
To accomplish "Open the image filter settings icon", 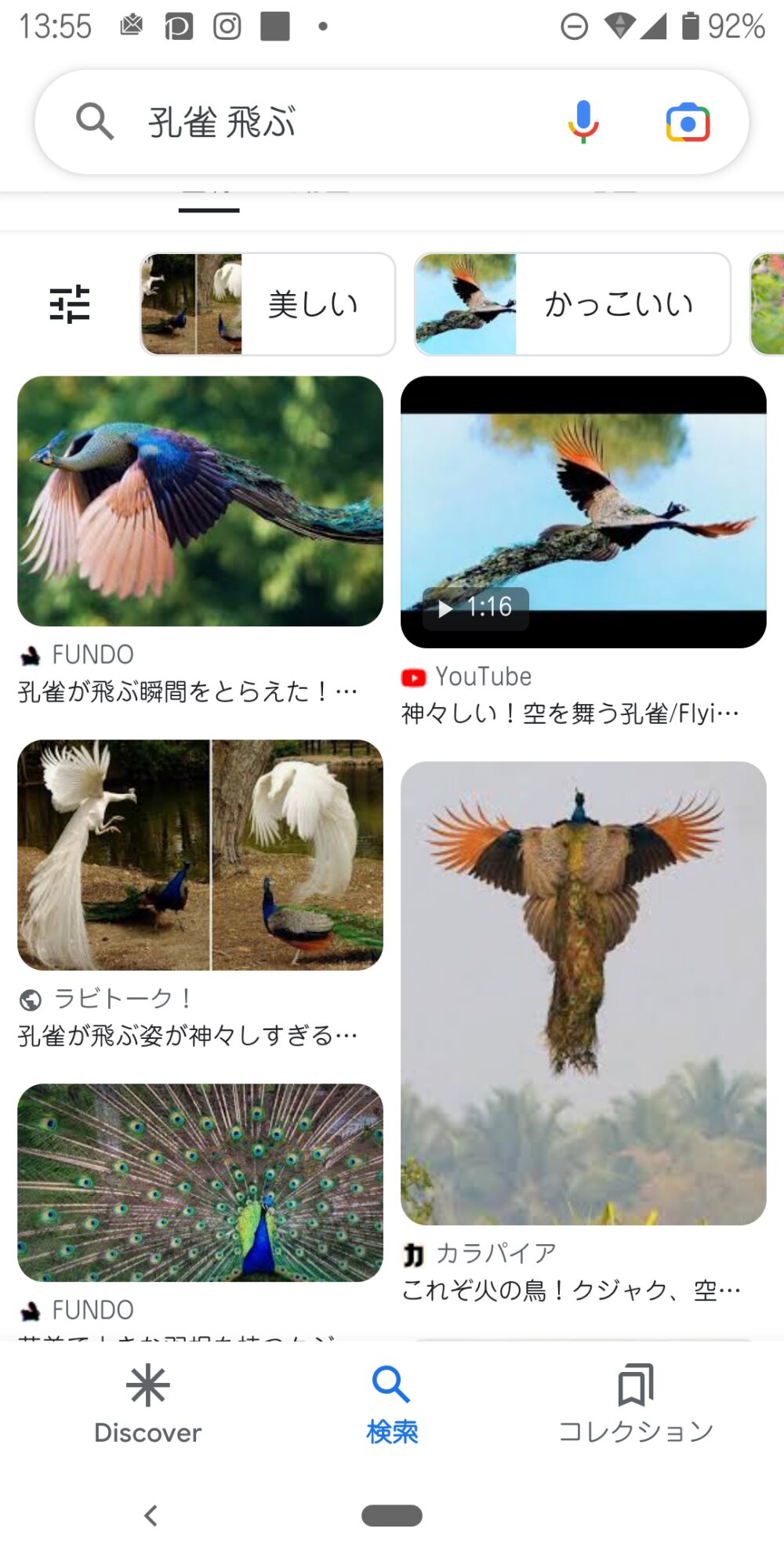I will (70, 304).
